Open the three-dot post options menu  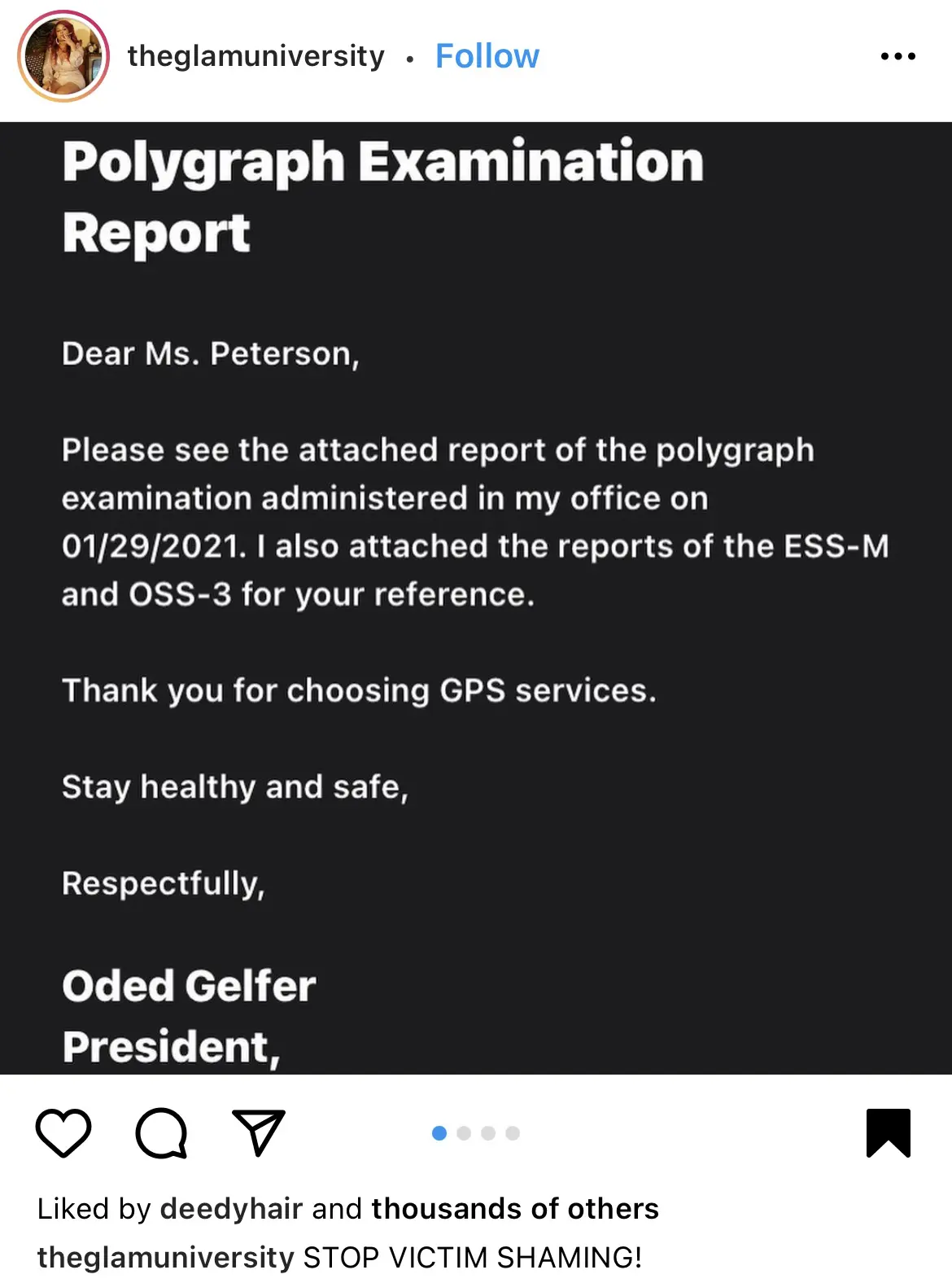[x=897, y=56]
